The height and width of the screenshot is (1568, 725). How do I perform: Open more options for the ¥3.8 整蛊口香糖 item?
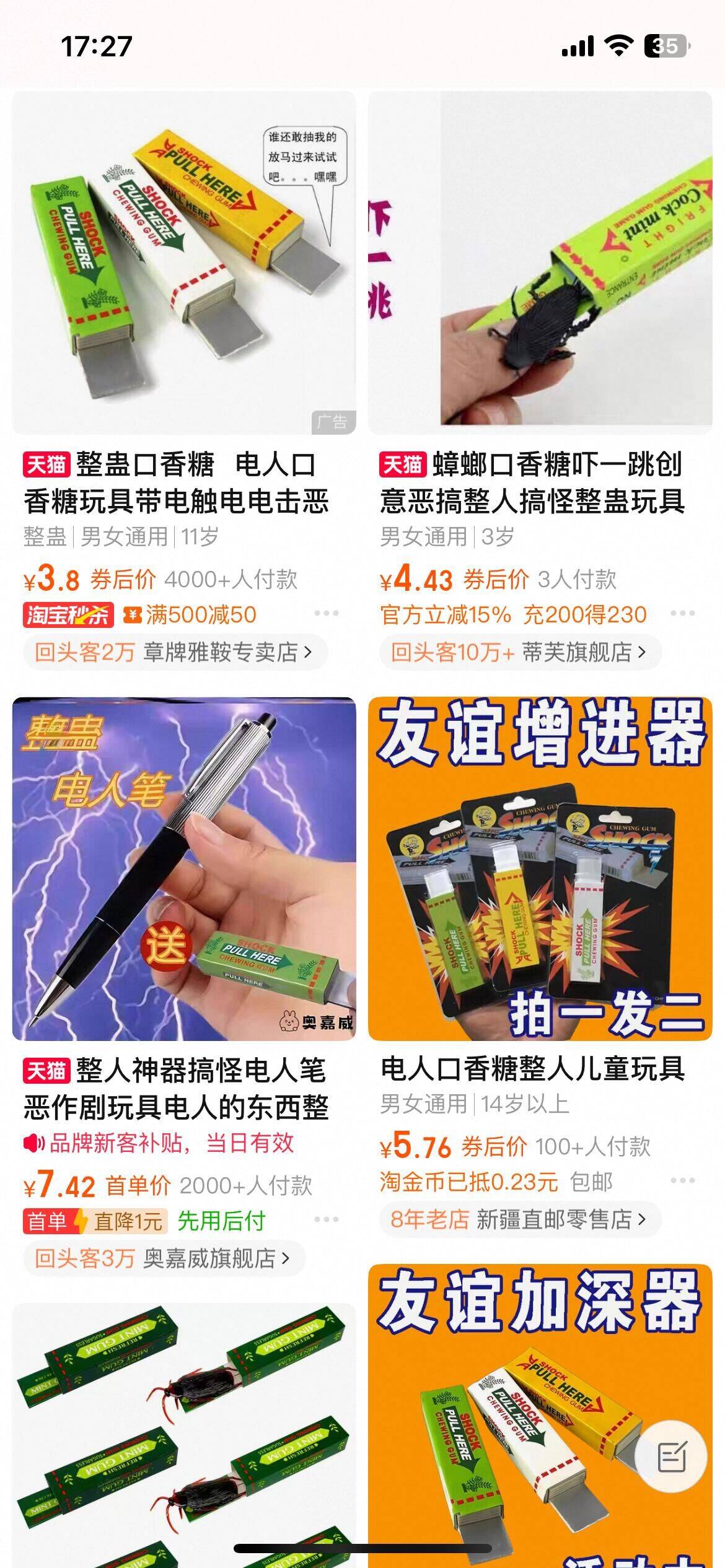point(326,614)
